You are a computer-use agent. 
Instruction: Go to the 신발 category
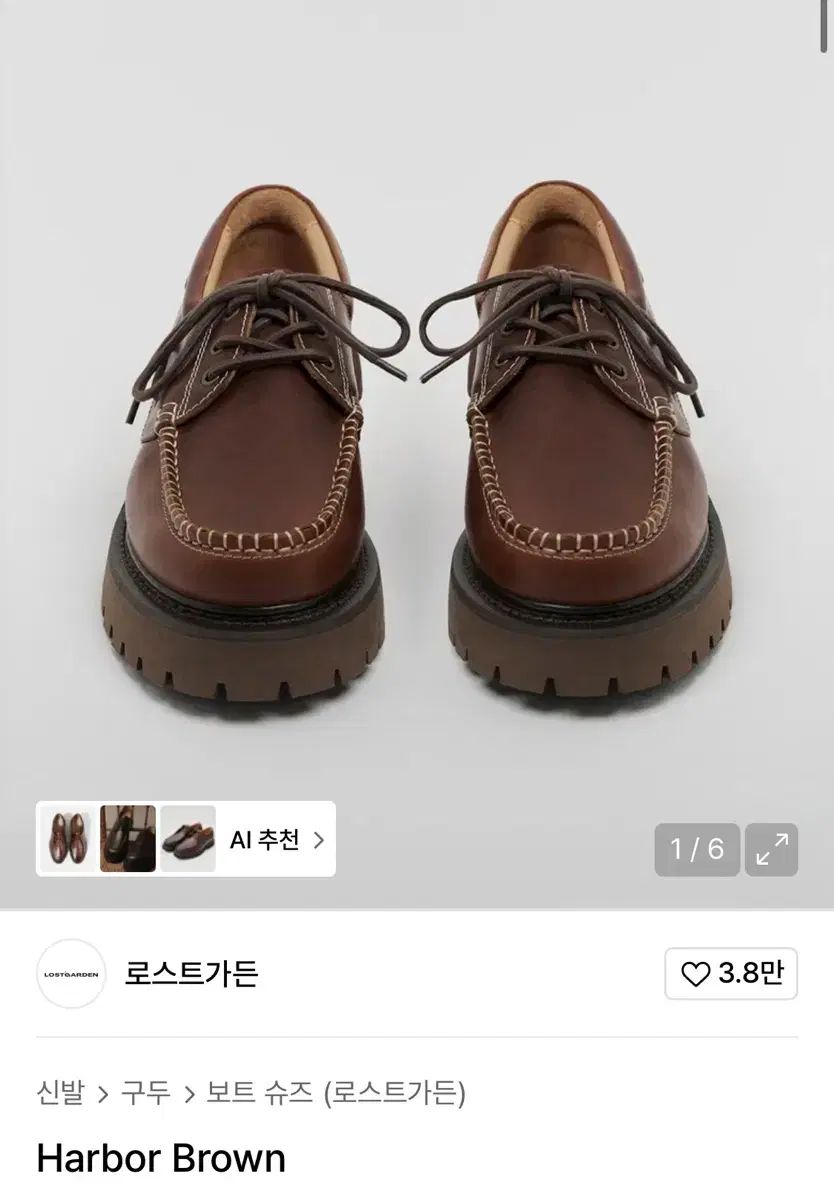coord(60,1092)
